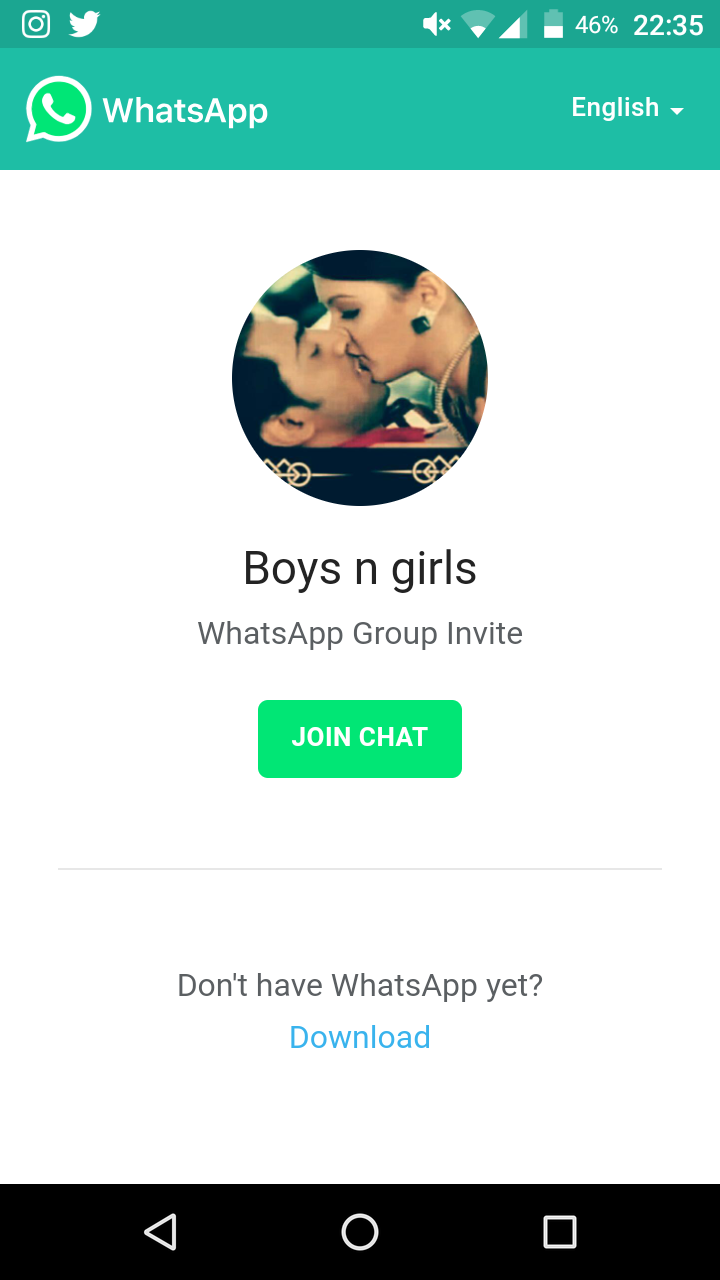Screen dimensions: 720x1280
Task: Return to the device home screen
Action: pos(360,1232)
